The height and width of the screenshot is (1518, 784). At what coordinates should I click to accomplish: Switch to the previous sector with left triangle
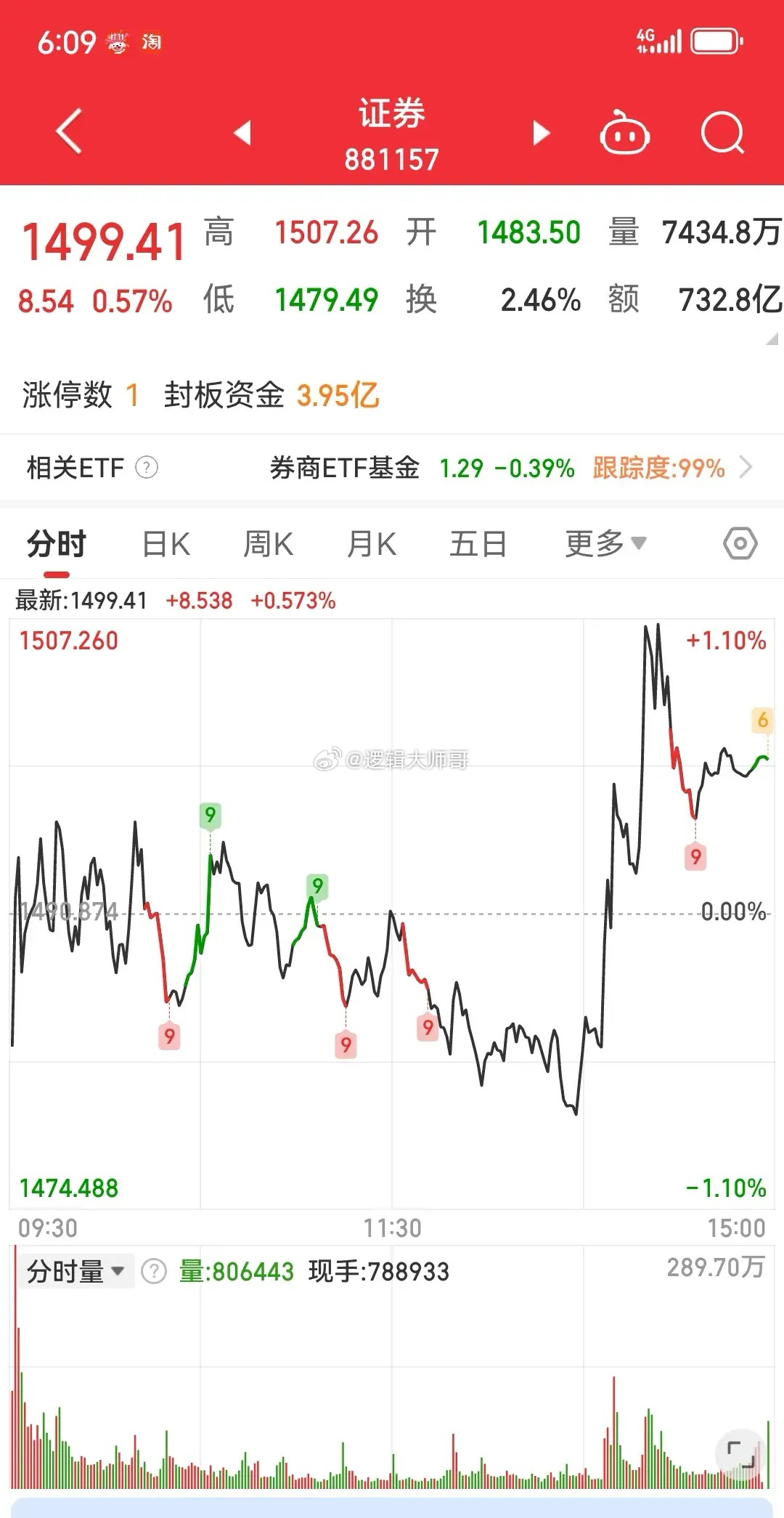click(242, 133)
